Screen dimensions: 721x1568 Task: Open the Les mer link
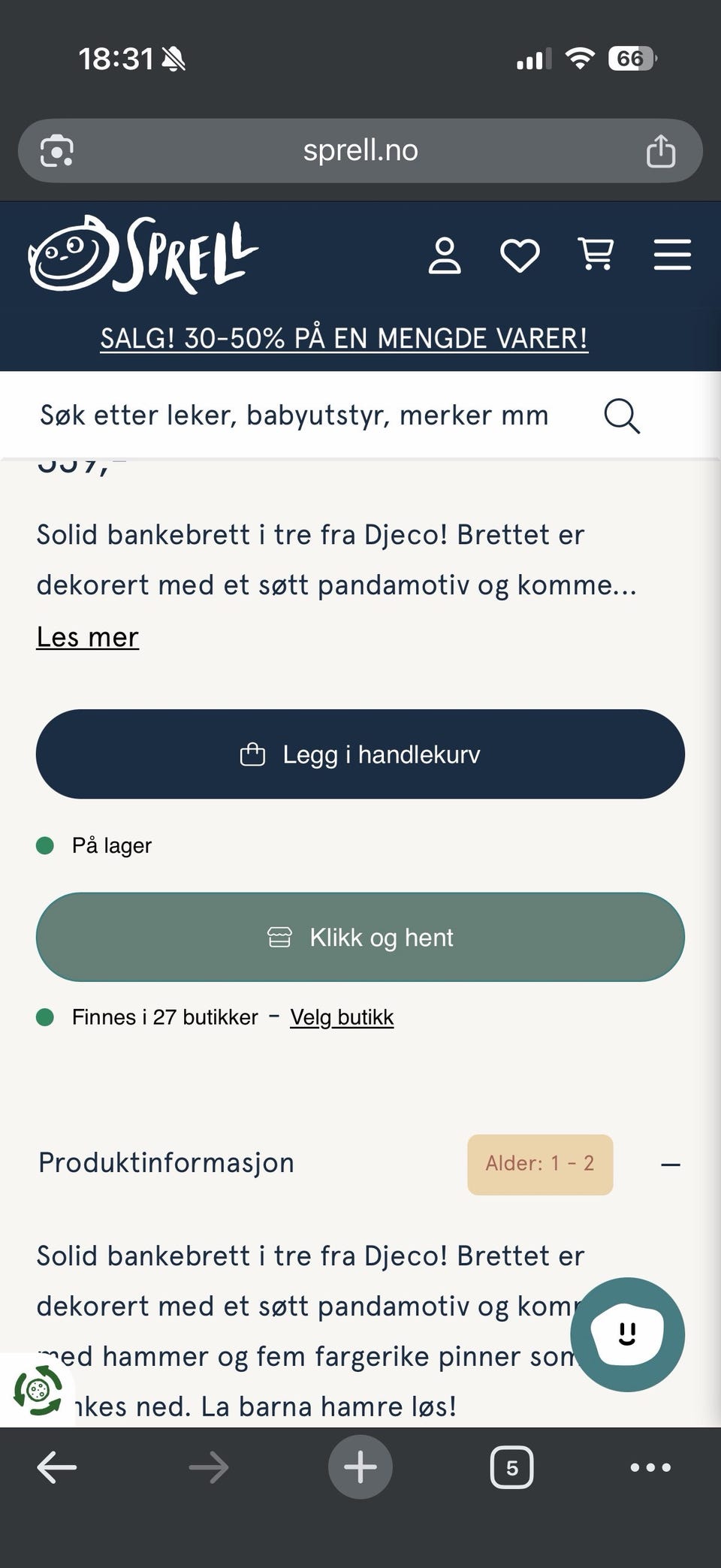pos(87,636)
